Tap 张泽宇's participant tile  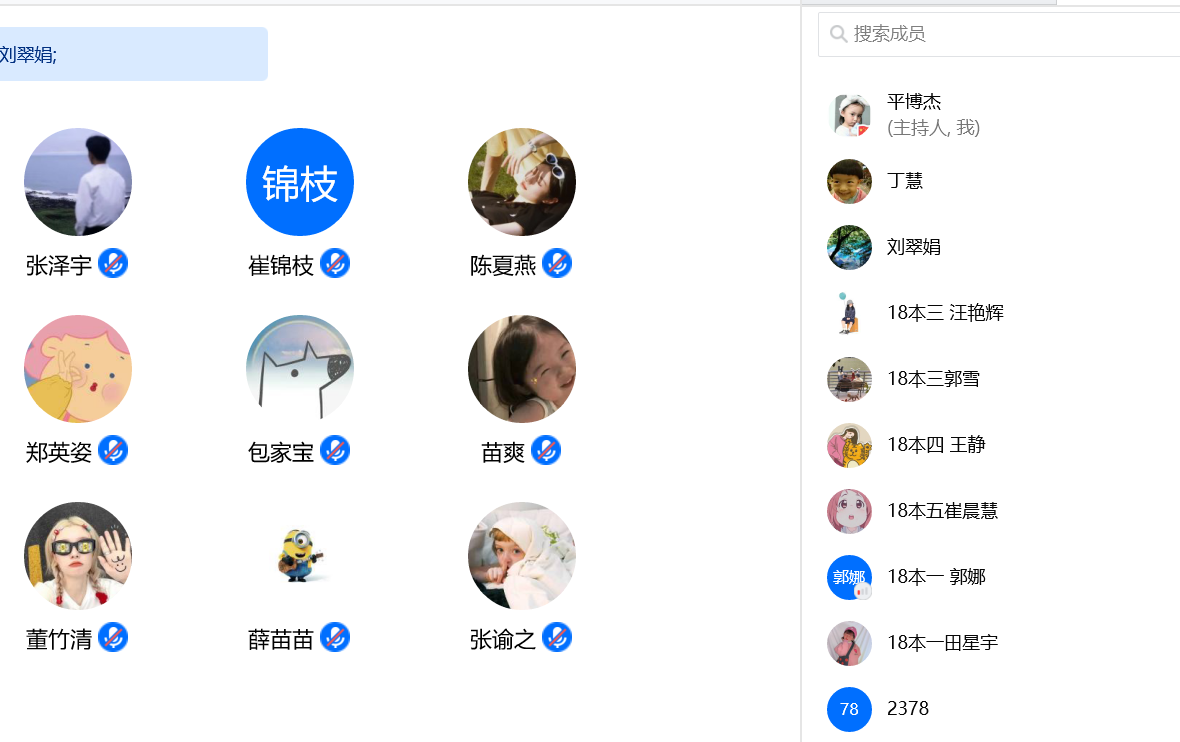pyautogui.click(x=78, y=182)
